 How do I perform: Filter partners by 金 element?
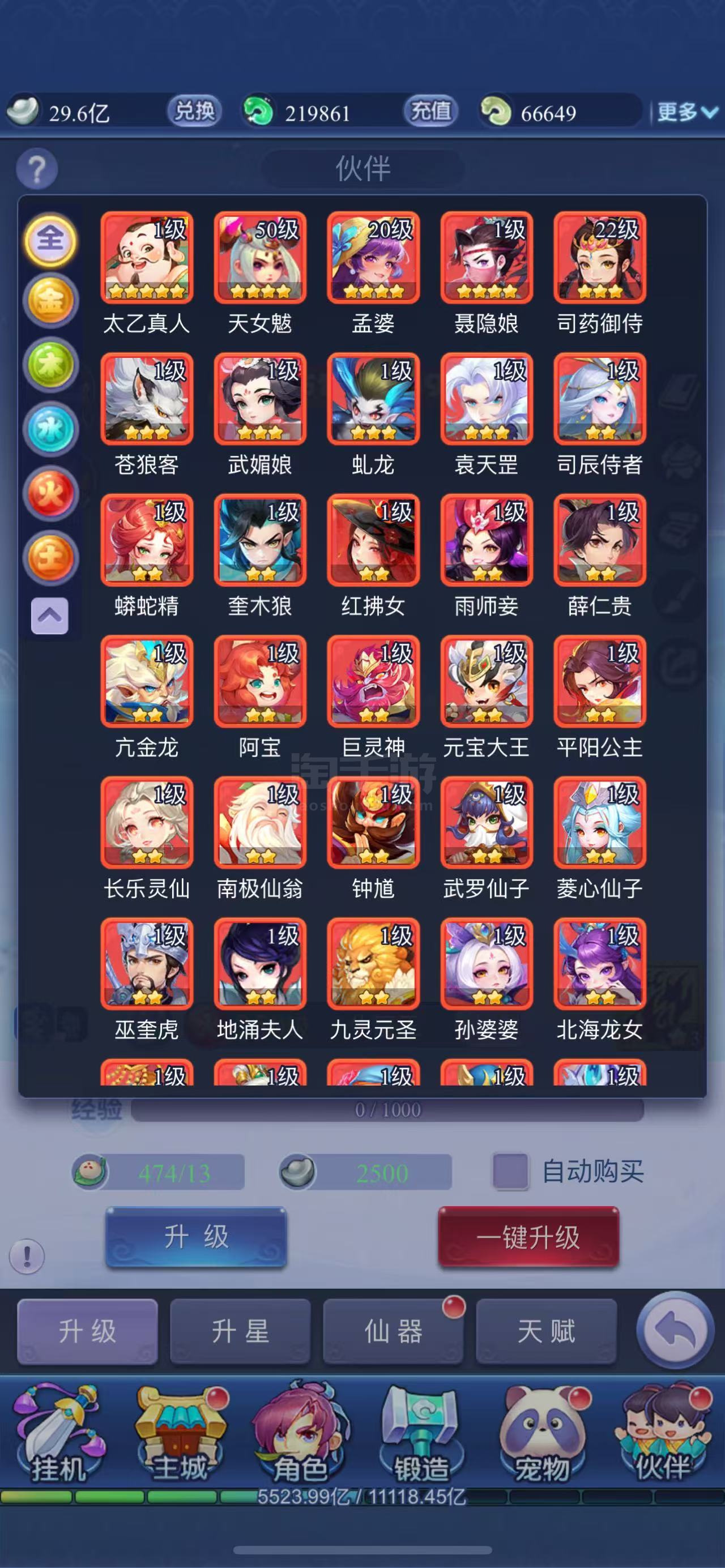click(50, 302)
